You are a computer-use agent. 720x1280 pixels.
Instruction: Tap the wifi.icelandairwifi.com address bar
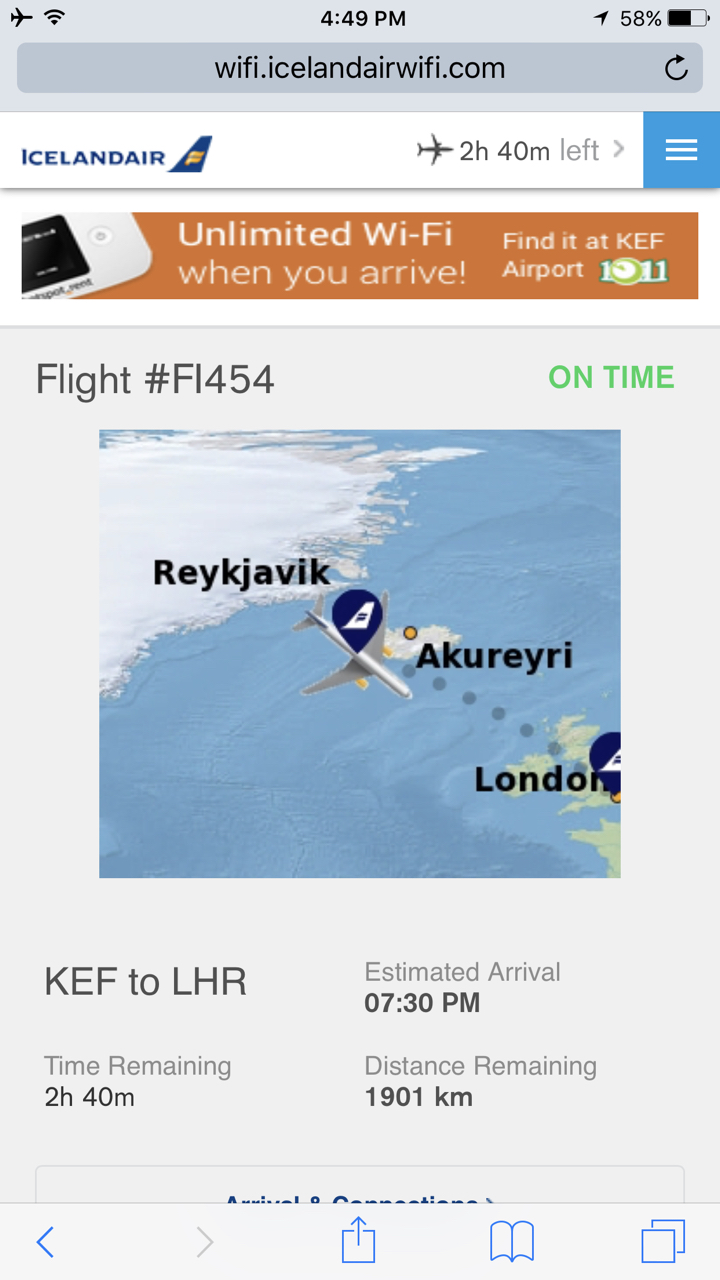(x=360, y=68)
